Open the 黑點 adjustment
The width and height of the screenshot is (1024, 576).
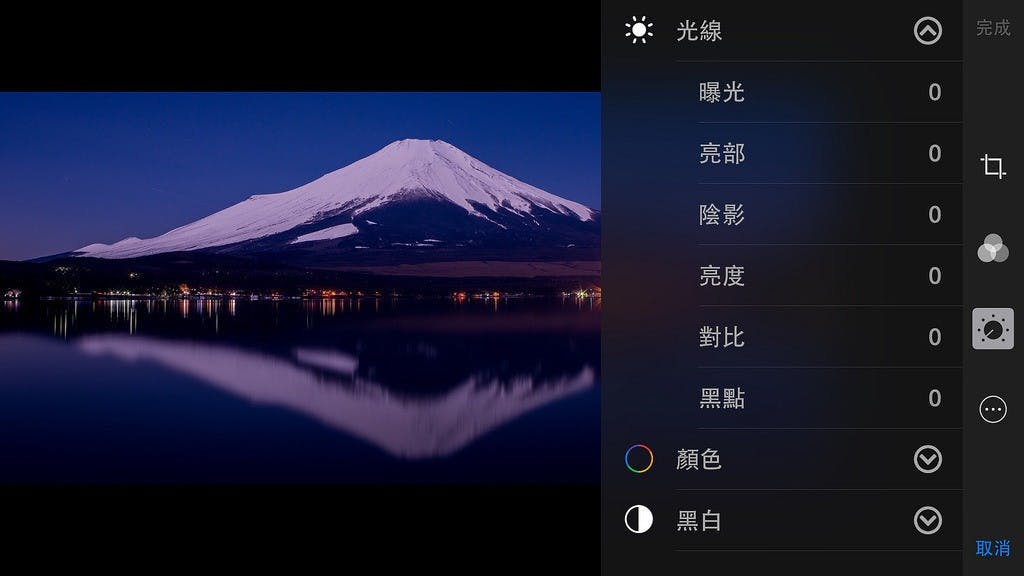721,398
